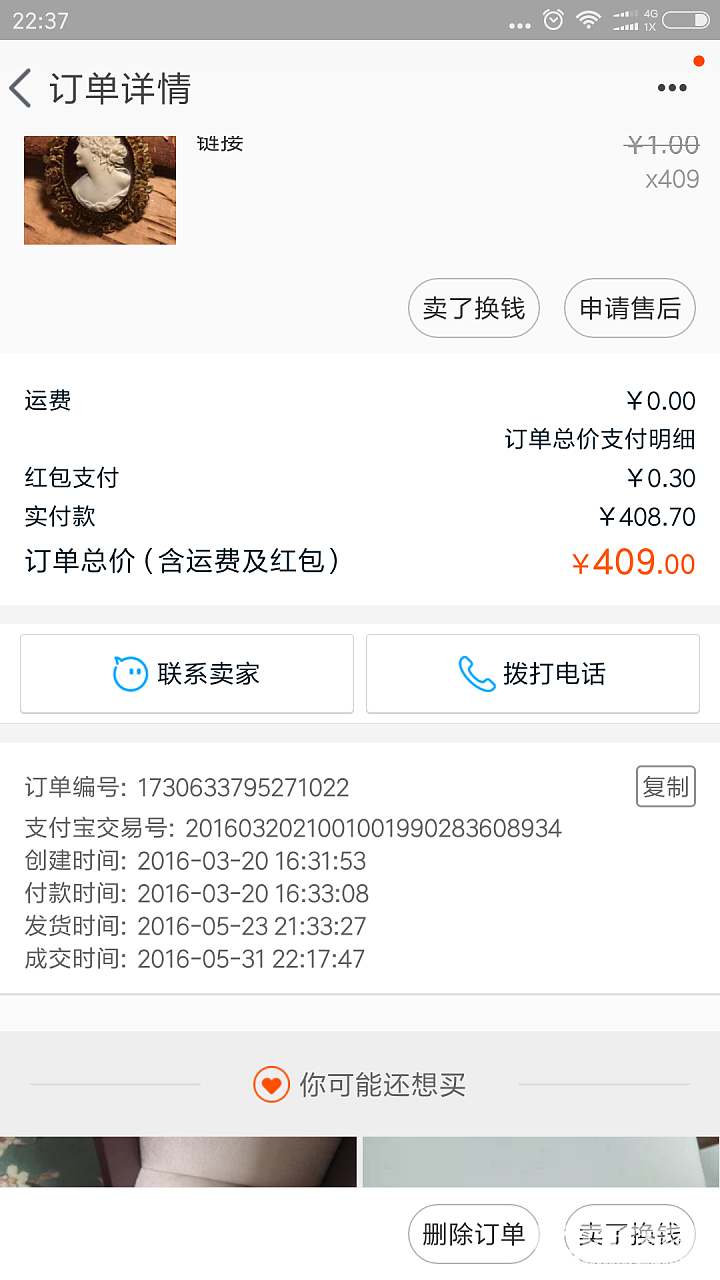720x1280 pixels.
Task: Open the three-dot overflow menu
Action: pyautogui.click(x=672, y=88)
